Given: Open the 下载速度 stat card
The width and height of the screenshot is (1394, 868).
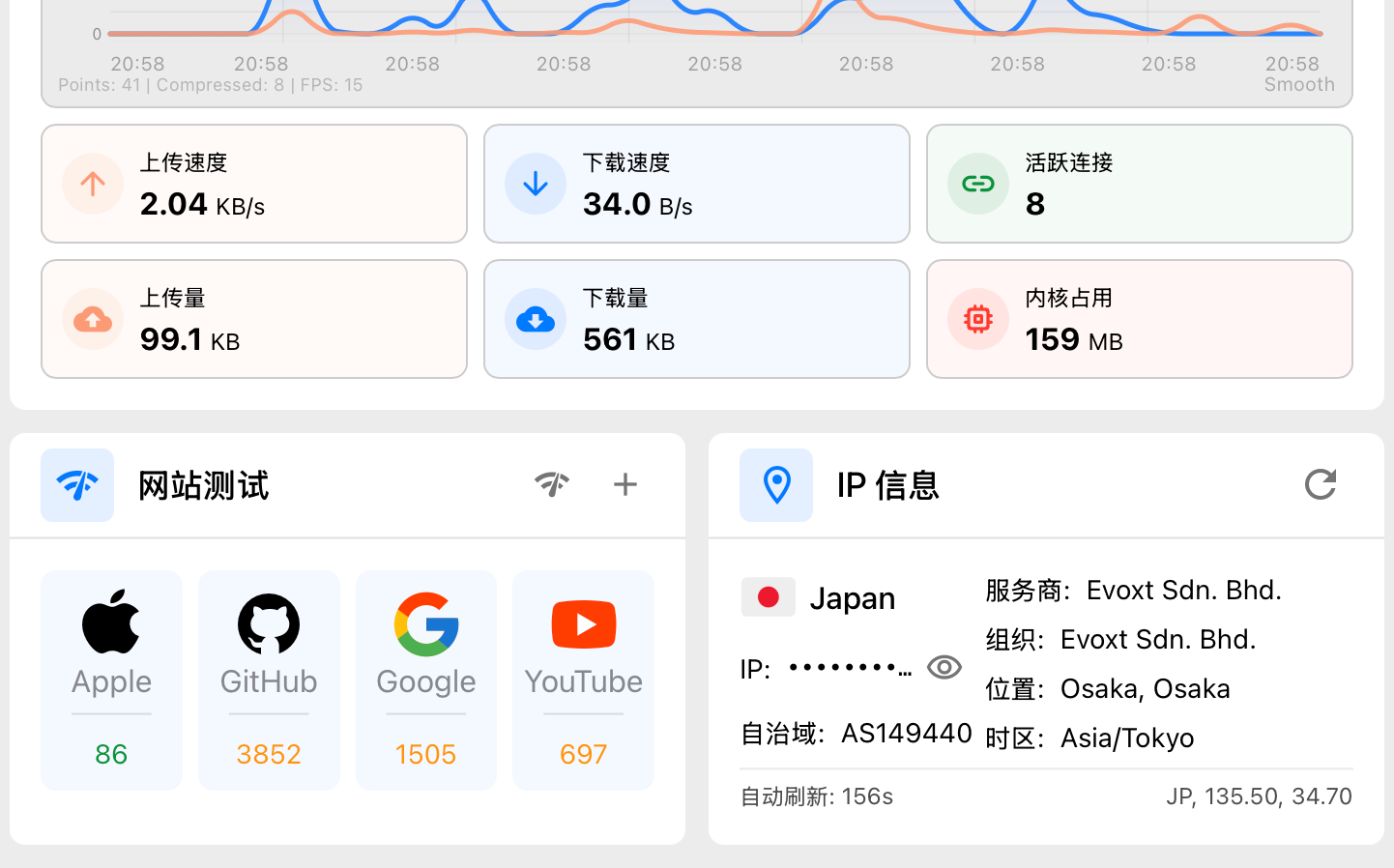Looking at the screenshot, I should click(697, 184).
